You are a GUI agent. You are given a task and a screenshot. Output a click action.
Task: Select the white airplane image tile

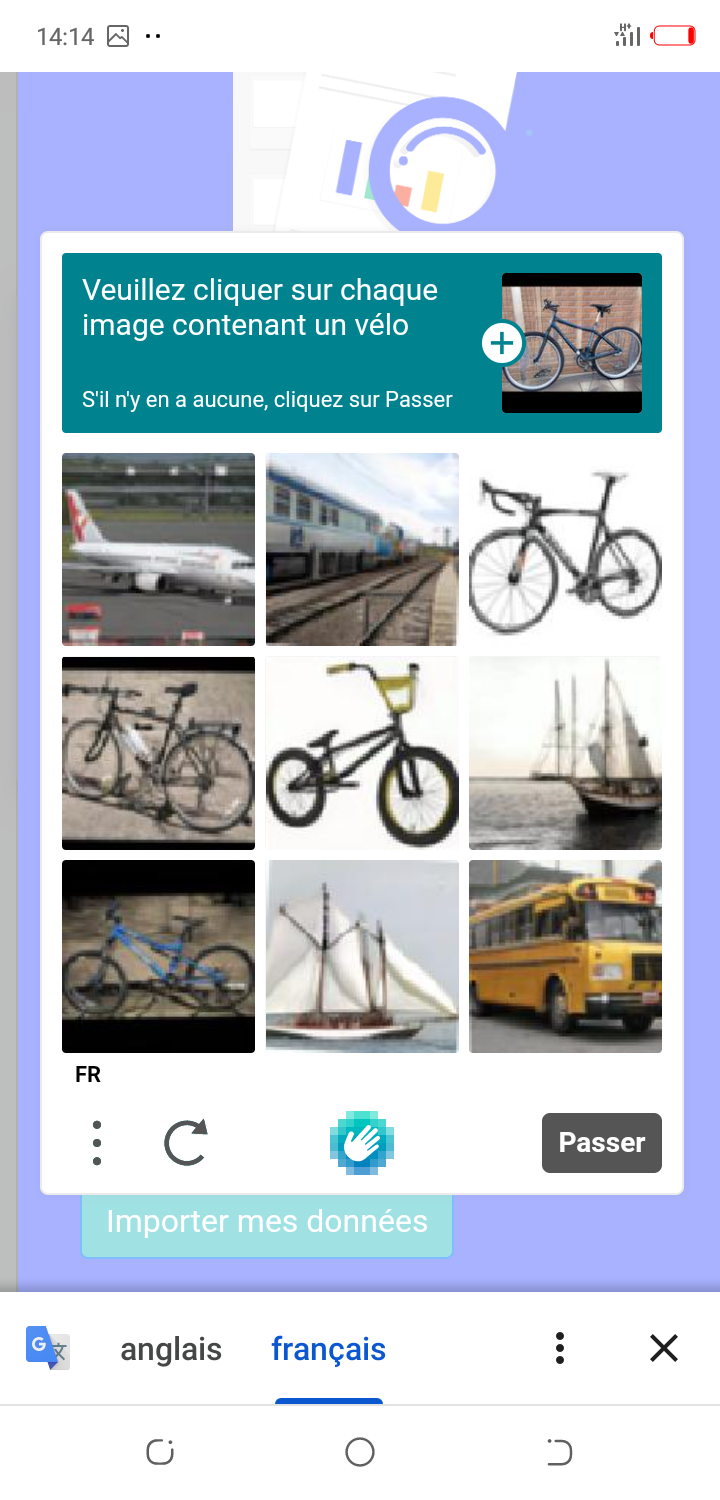point(158,549)
